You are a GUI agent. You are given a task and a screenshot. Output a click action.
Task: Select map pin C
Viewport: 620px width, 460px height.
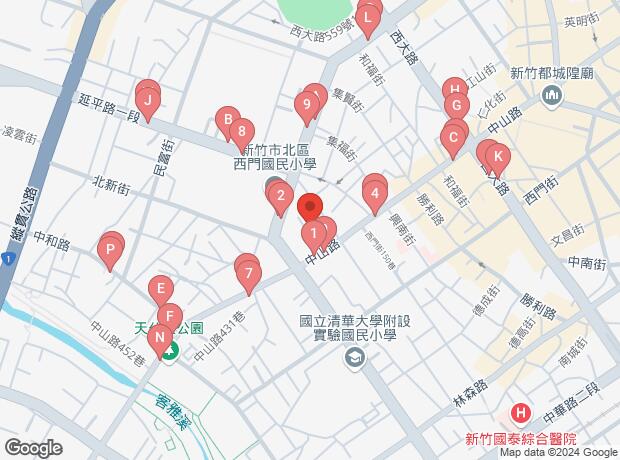453,137
